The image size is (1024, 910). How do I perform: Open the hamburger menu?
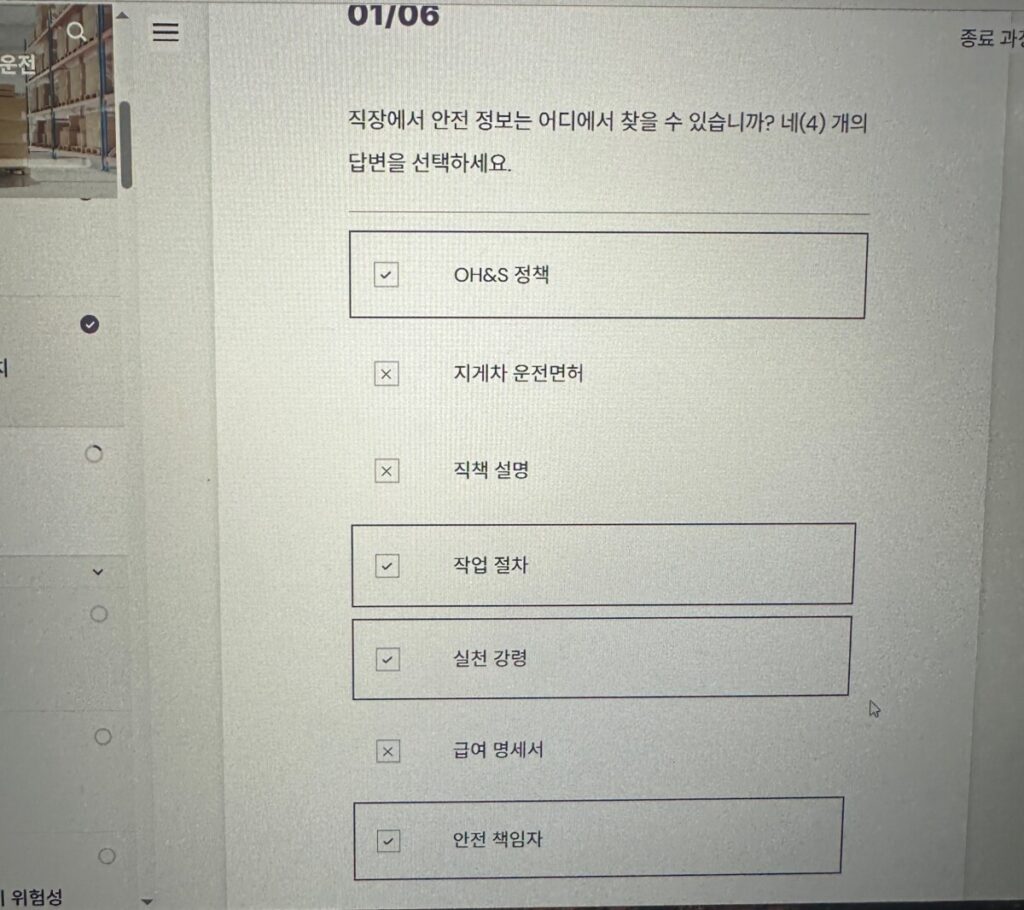point(165,32)
